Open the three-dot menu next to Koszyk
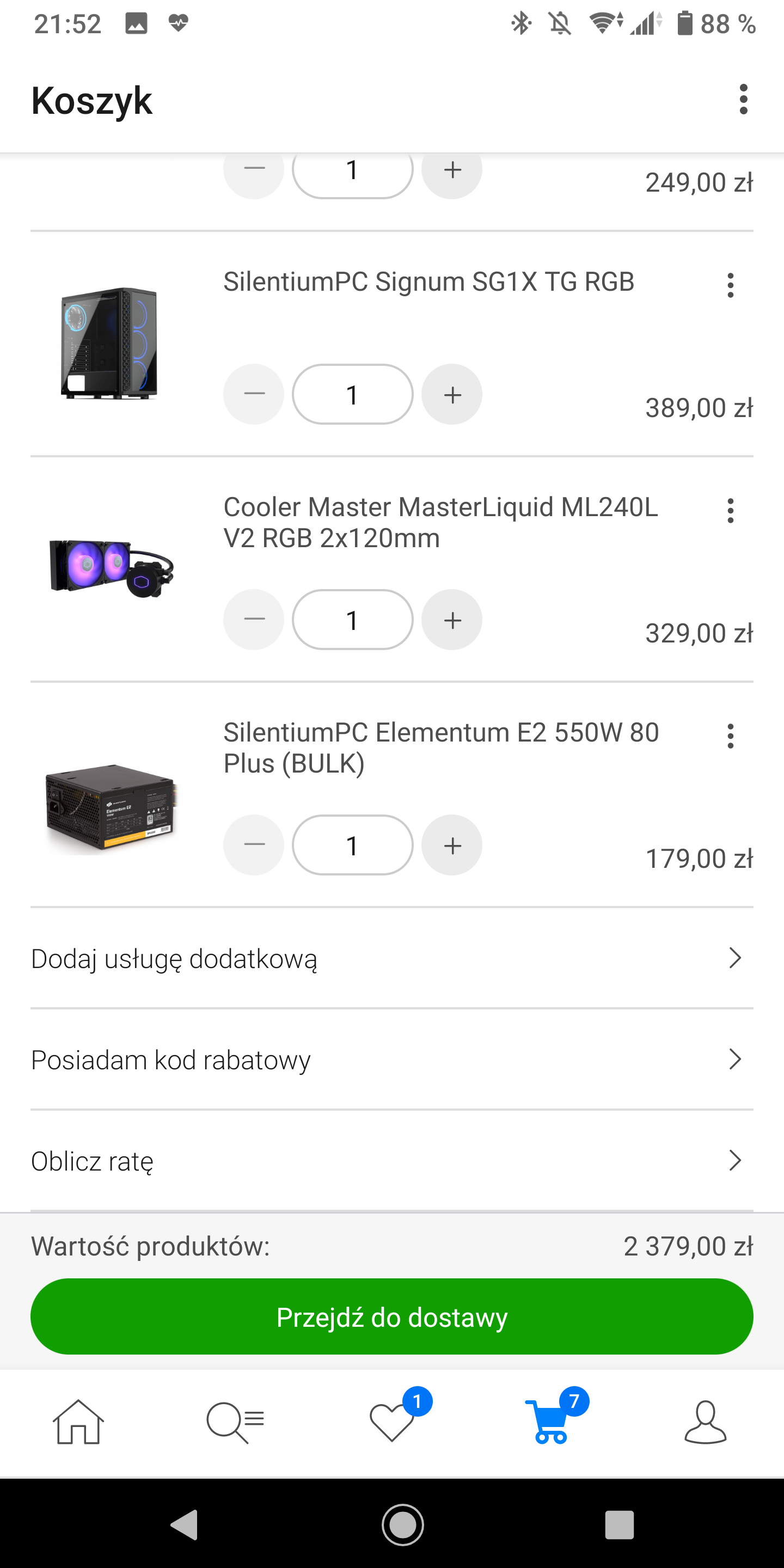 coord(743,99)
